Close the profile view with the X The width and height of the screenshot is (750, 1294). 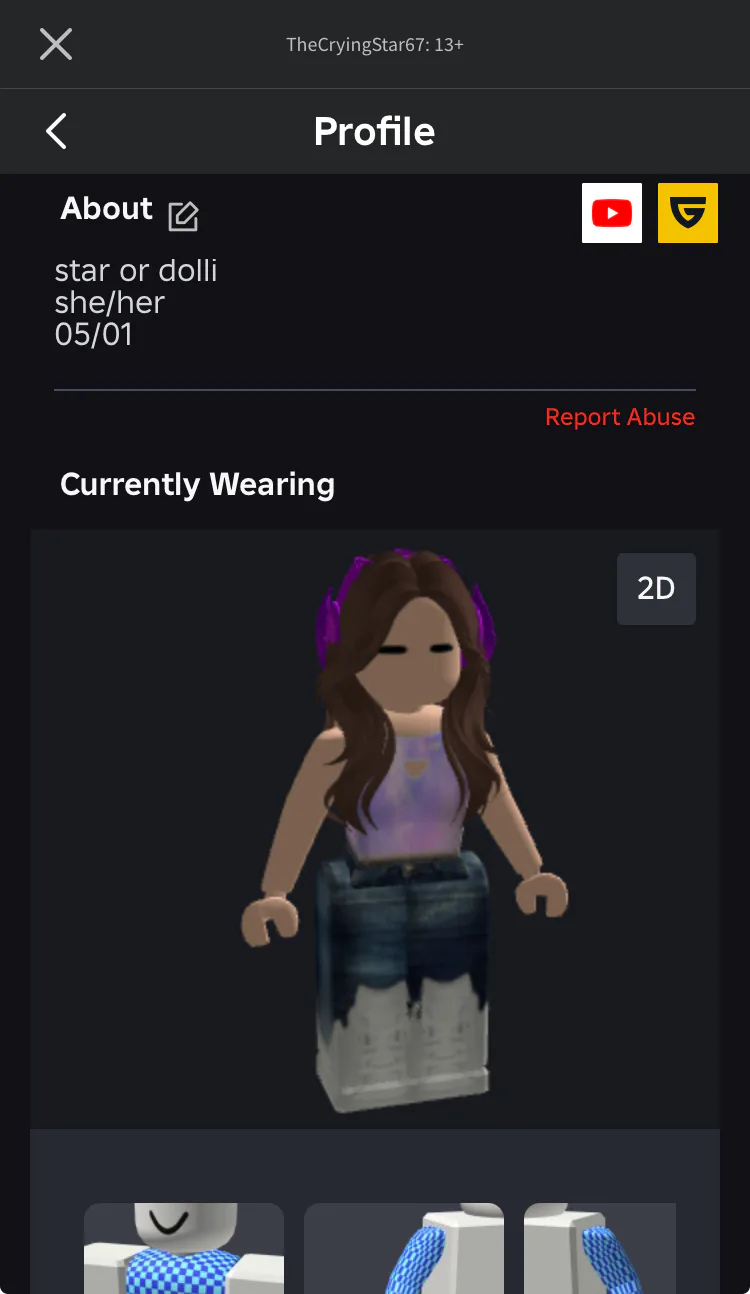click(56, 44)
